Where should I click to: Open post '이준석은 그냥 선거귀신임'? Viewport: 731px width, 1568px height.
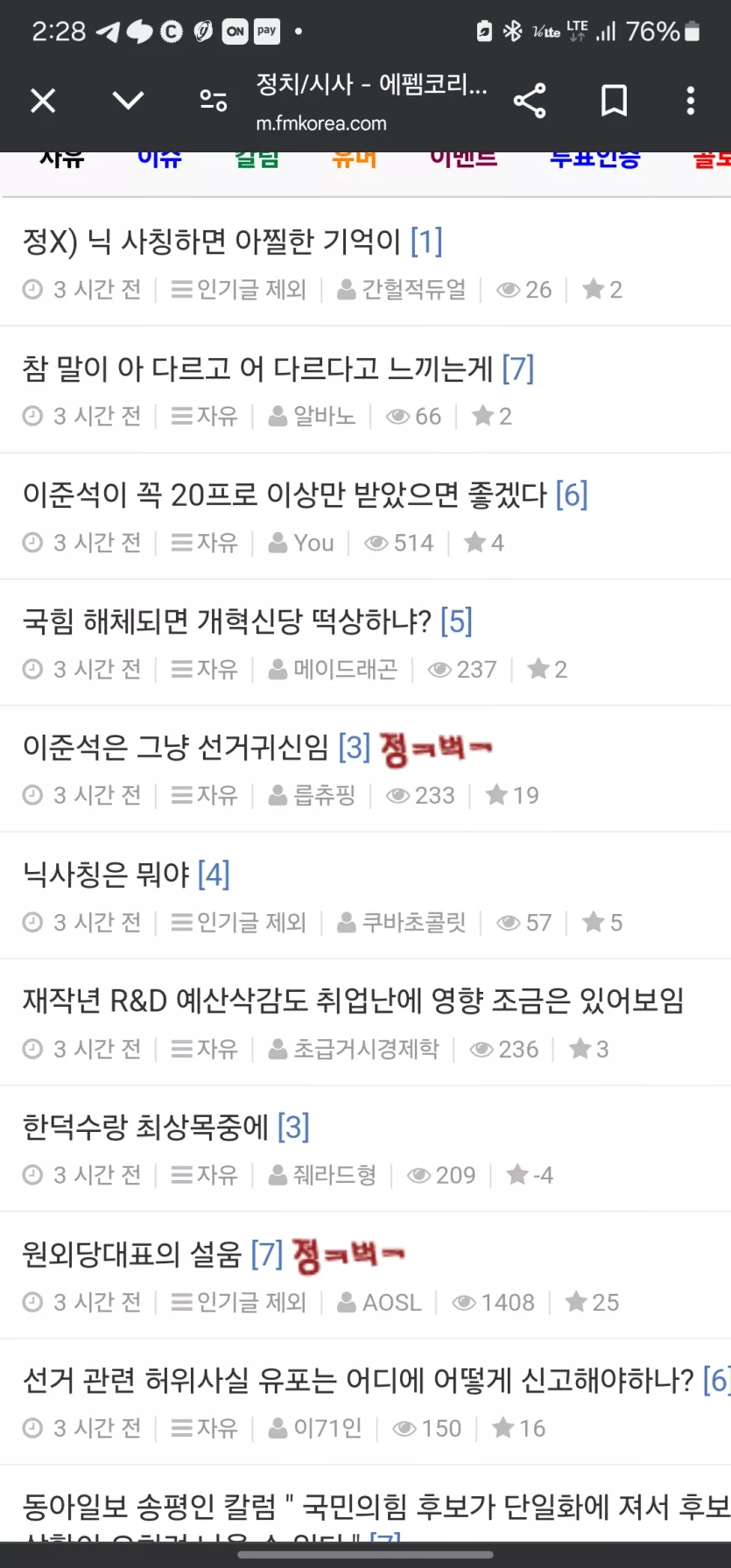tap(176, 748)
